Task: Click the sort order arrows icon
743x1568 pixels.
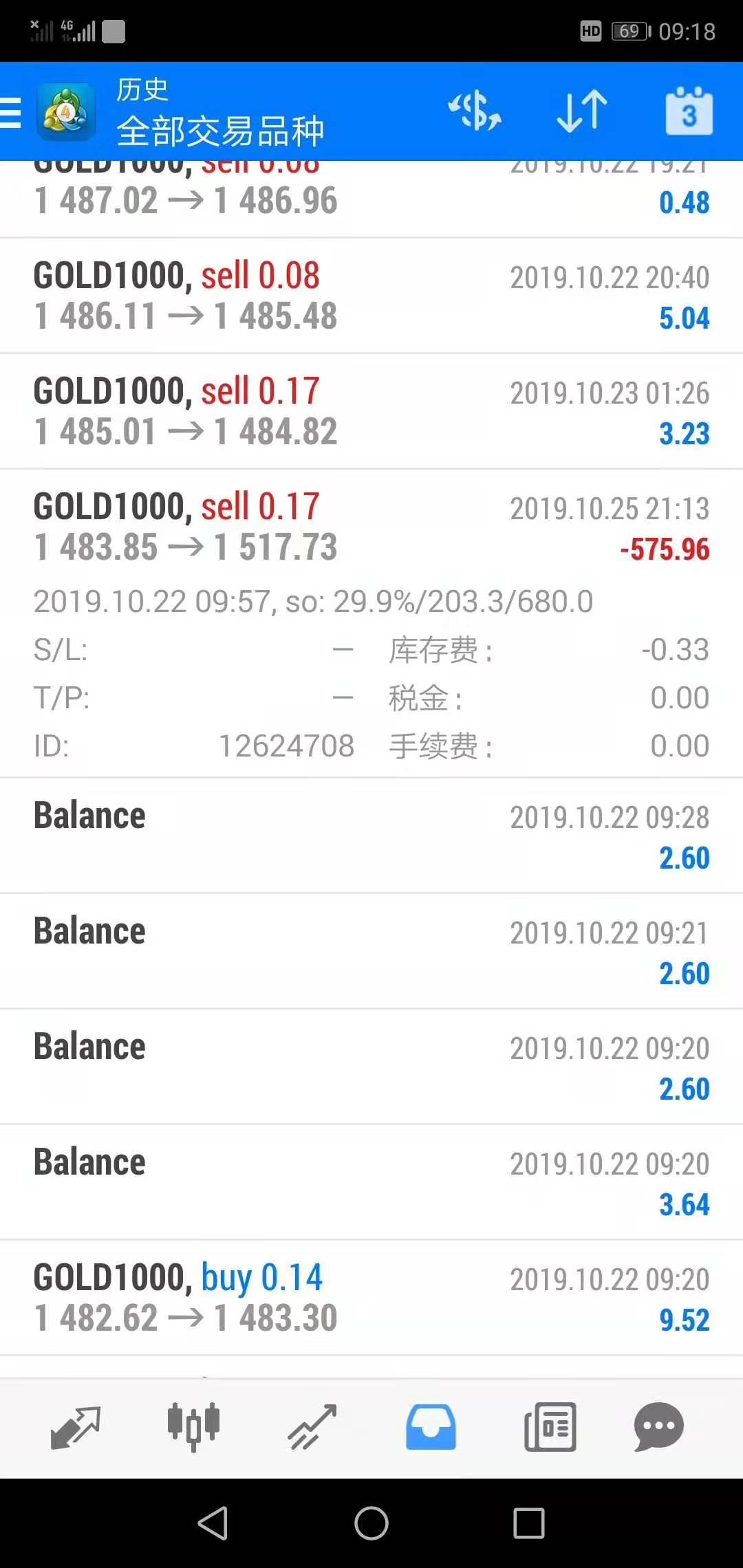Action: 580,112
